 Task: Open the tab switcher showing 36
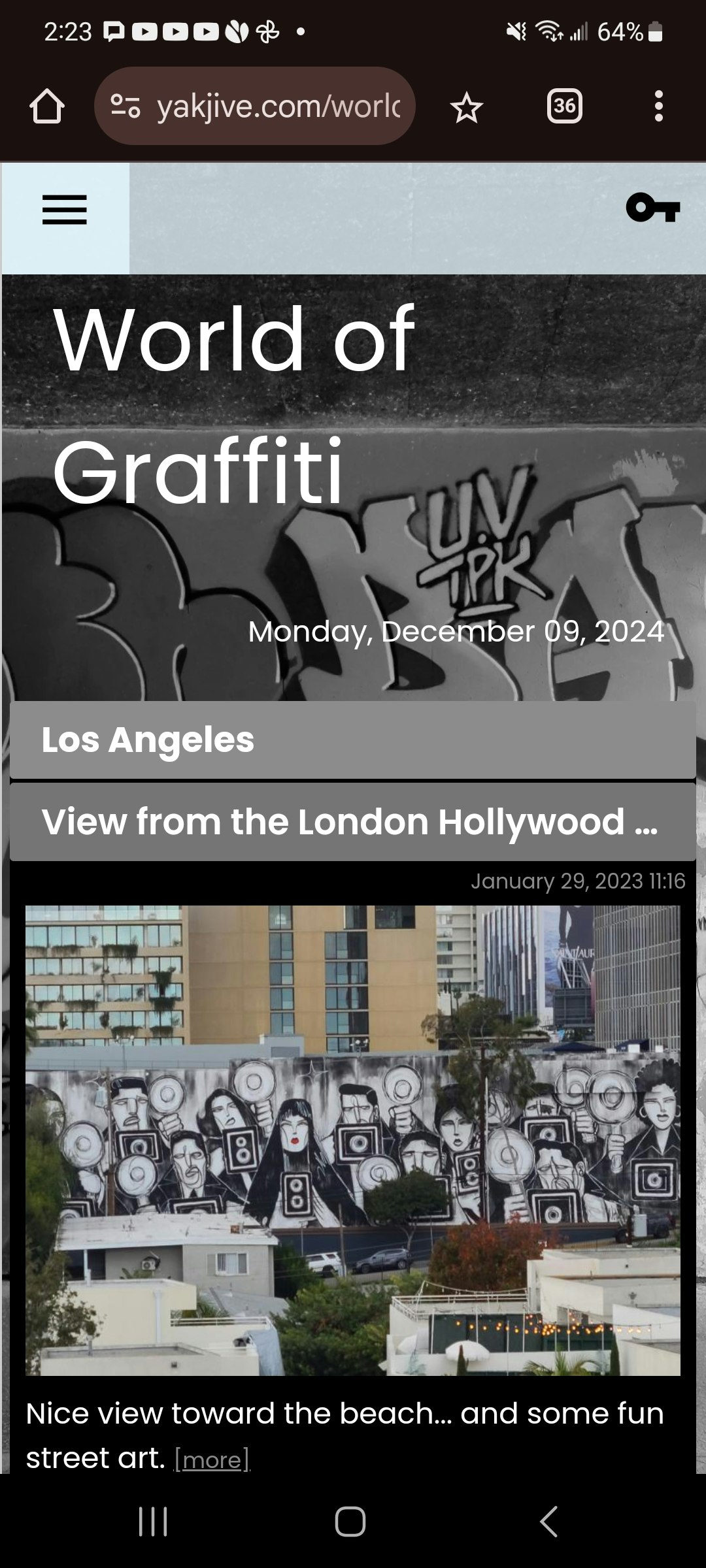tap(564, 106)
